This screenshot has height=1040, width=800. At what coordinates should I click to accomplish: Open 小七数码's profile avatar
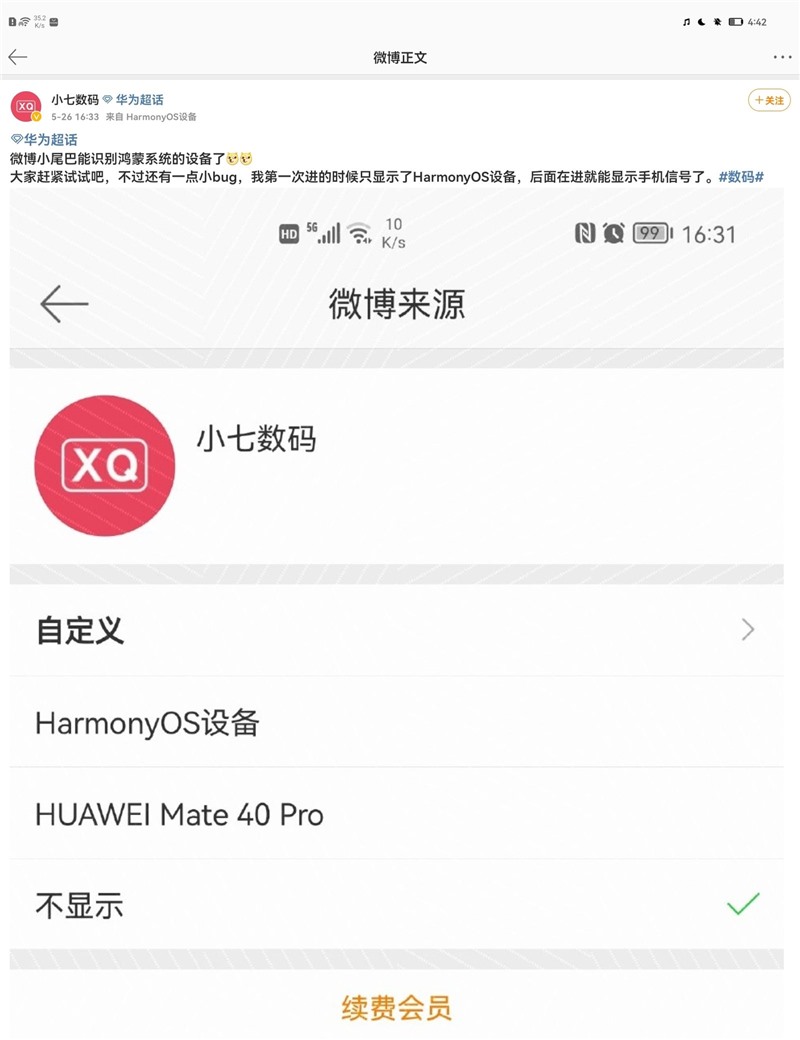point(26,106)
